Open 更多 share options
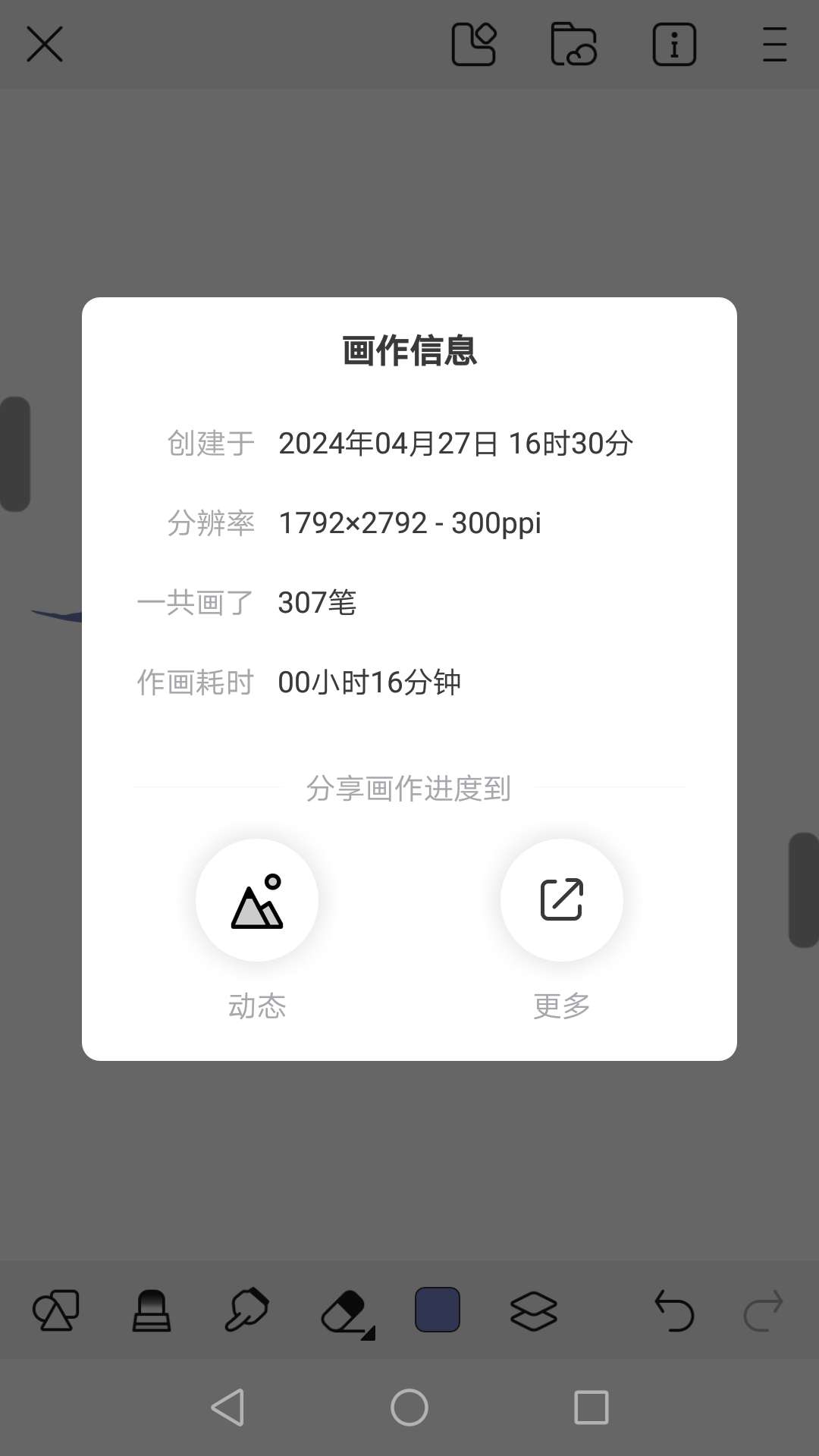The width and height of the screenshot is (819, 1456). [561, 900]
